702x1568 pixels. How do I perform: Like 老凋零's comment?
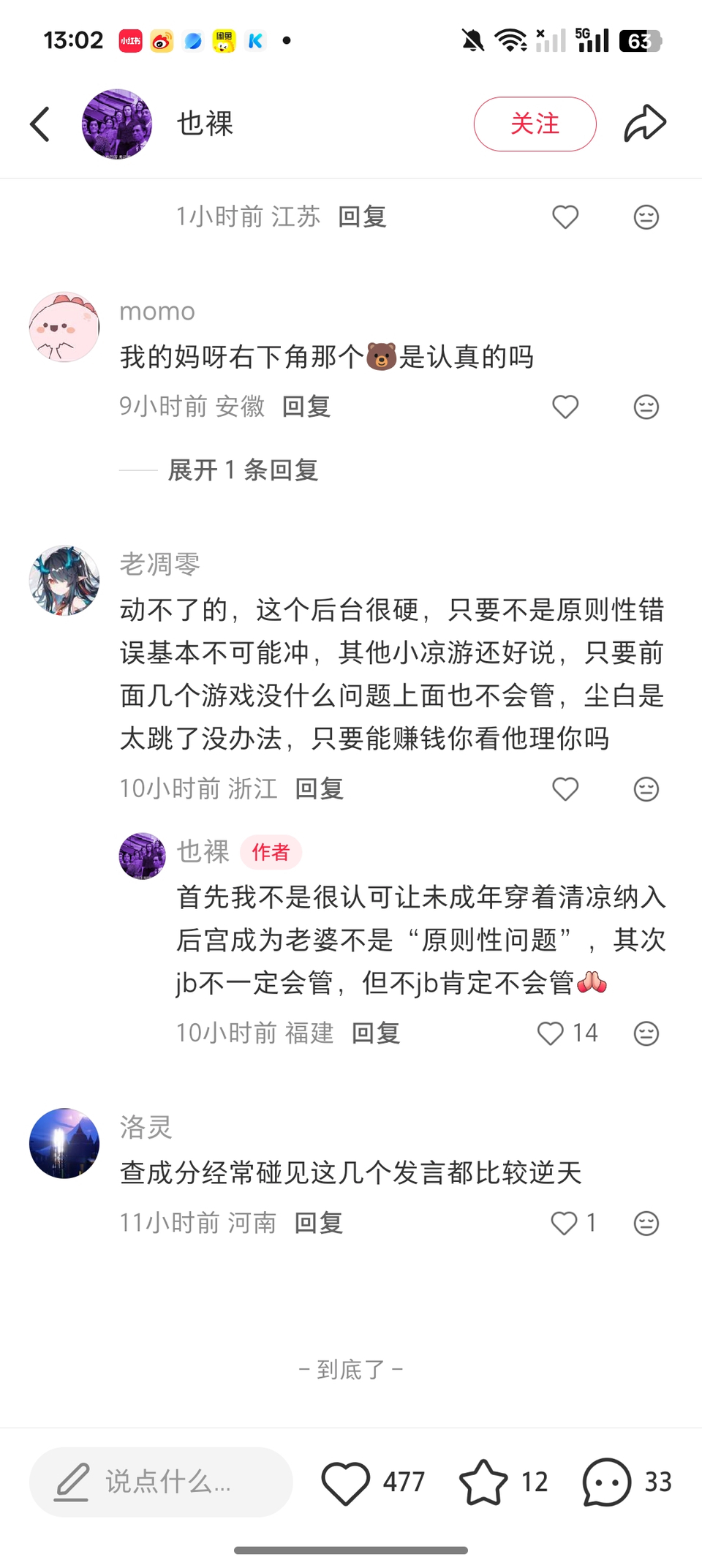coord(565,789)
